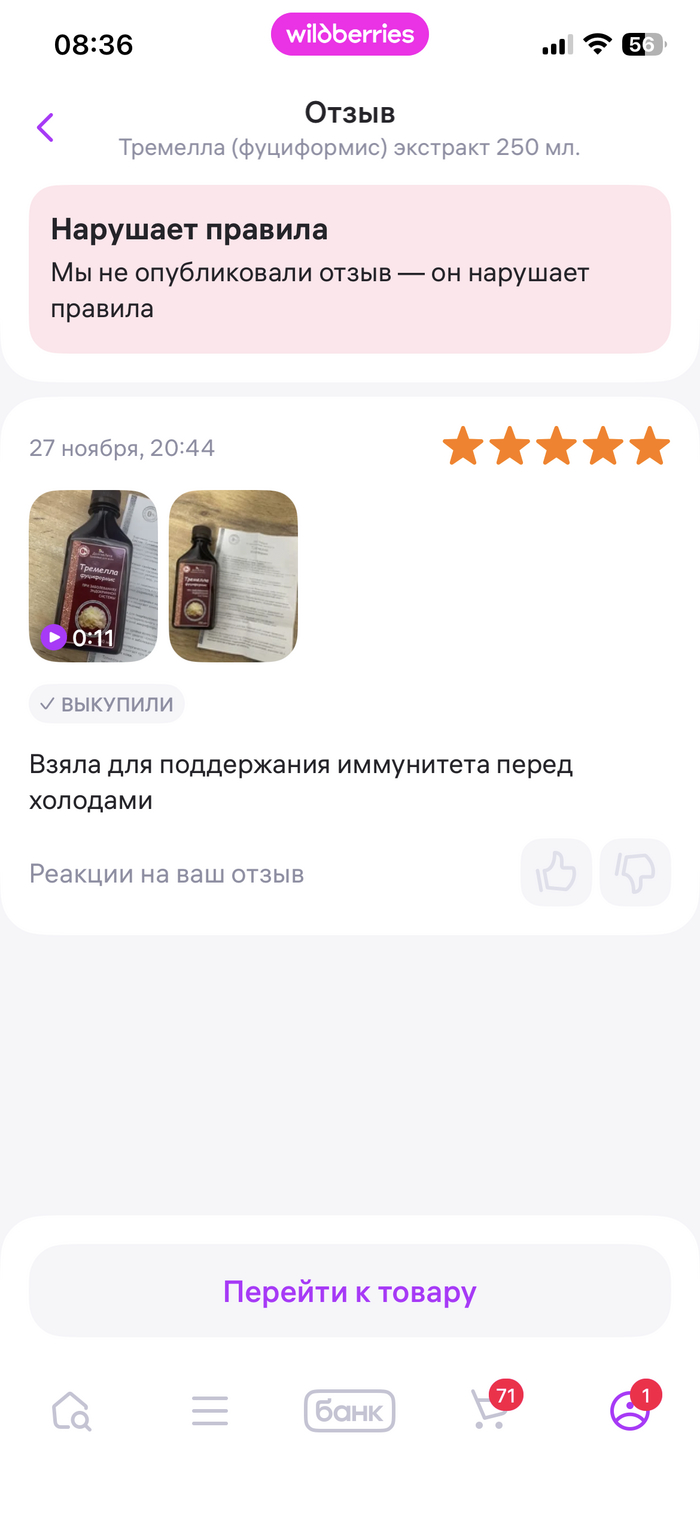Tap the thumbs-up reaction icon
Screen dimensions: 700x1515
(x=556, y=873)
